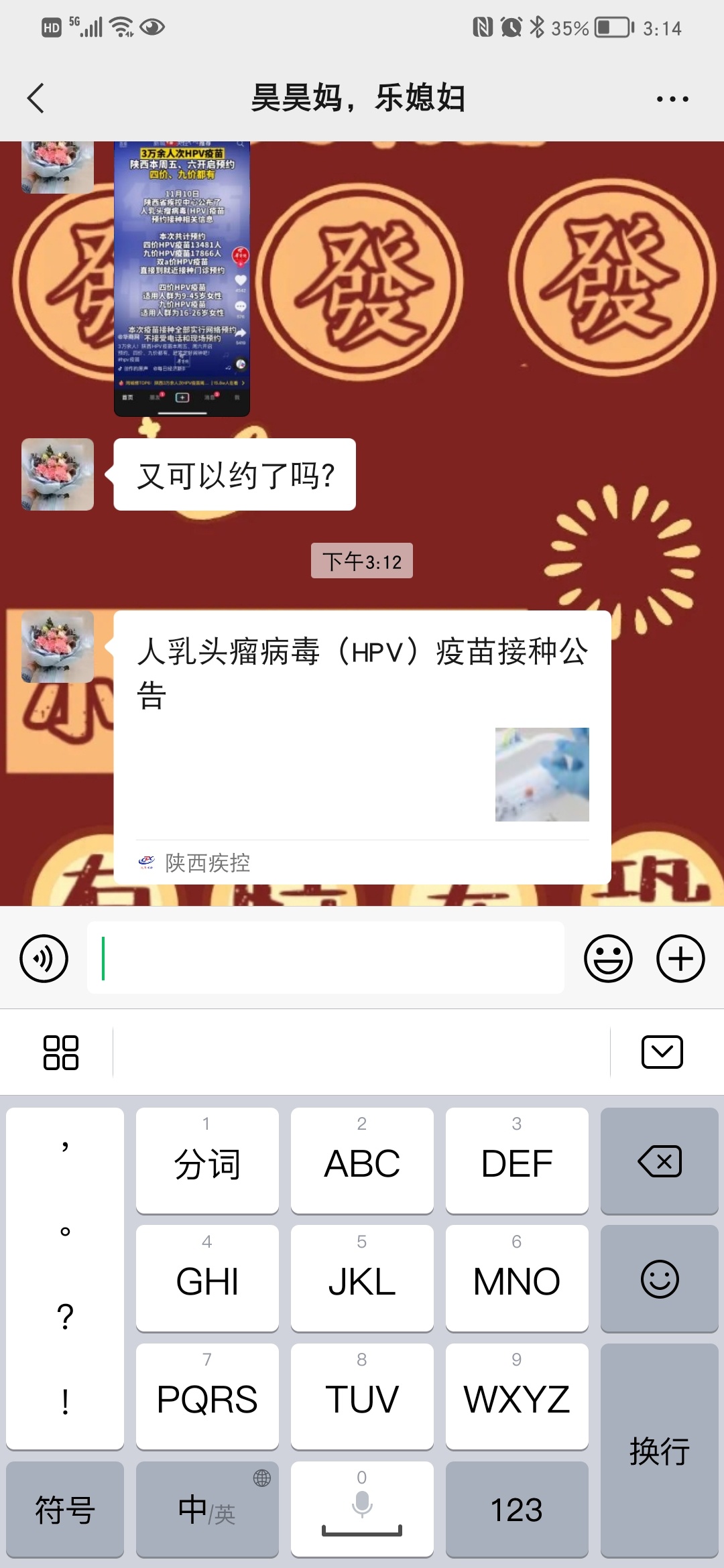This screenshot has width=724, height=1568.
Task: Open the emoji sticker panel
Action: click(x=608, y=958)
